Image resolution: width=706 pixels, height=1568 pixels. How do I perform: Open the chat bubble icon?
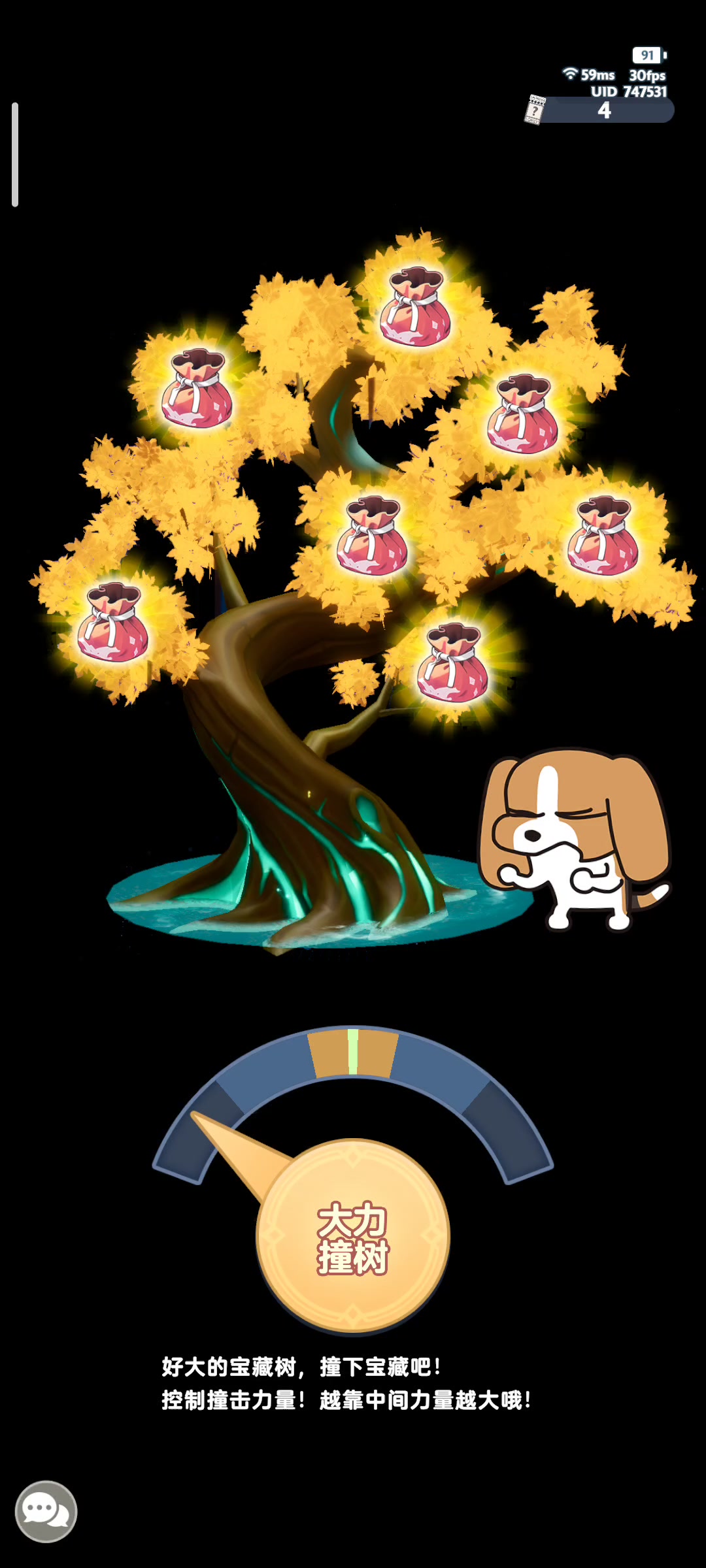(x=46, y=1511)
